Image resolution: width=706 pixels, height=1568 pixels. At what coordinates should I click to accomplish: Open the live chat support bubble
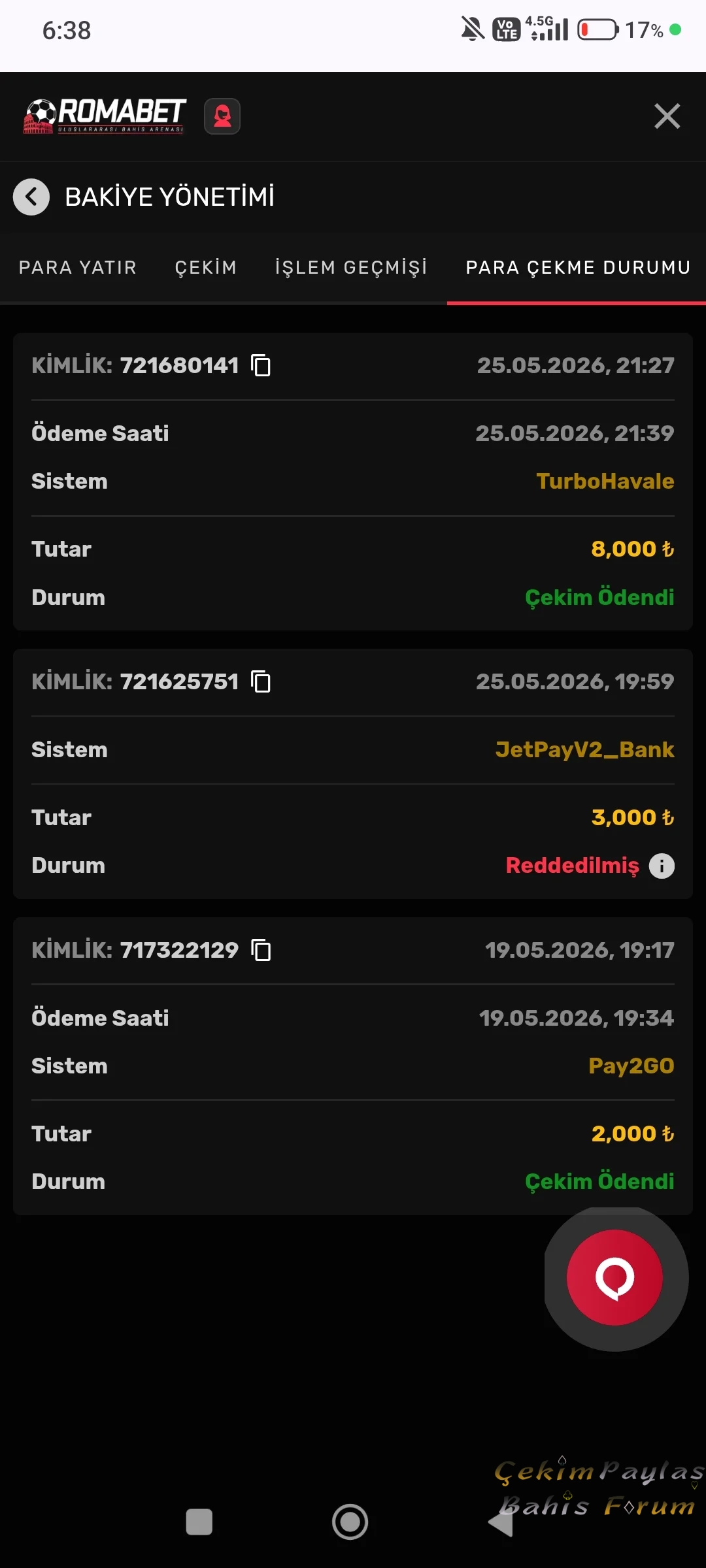coord(614,1277)
